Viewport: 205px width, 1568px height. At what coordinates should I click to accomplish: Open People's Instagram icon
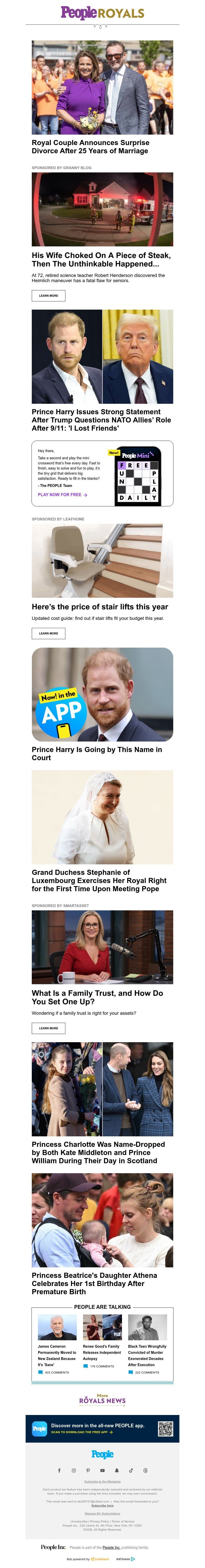(73, 1470)
